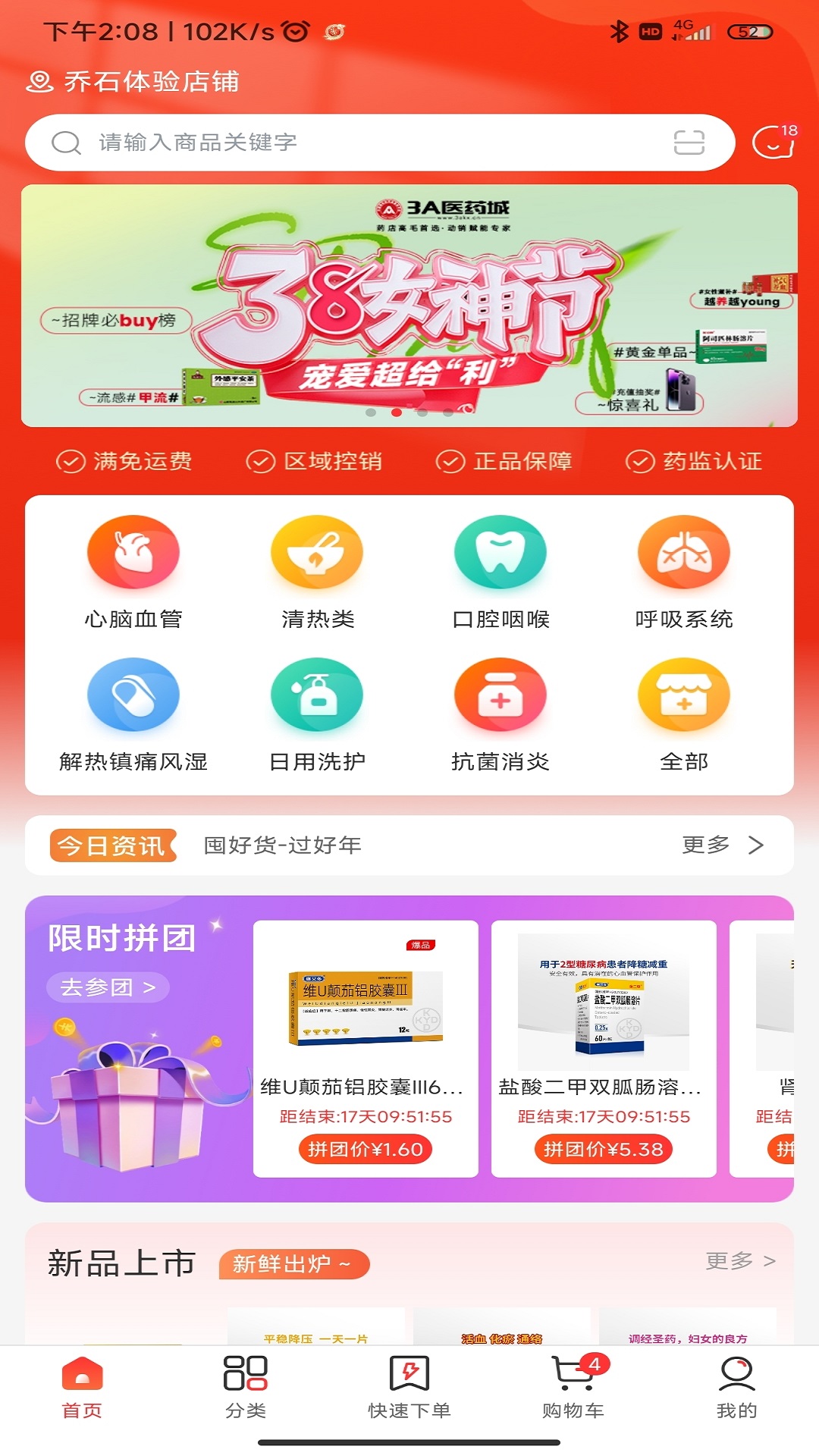Screen dimensions: 819x1456
Task: Open the 抗菌消炎 category icon
Action: 501,695
